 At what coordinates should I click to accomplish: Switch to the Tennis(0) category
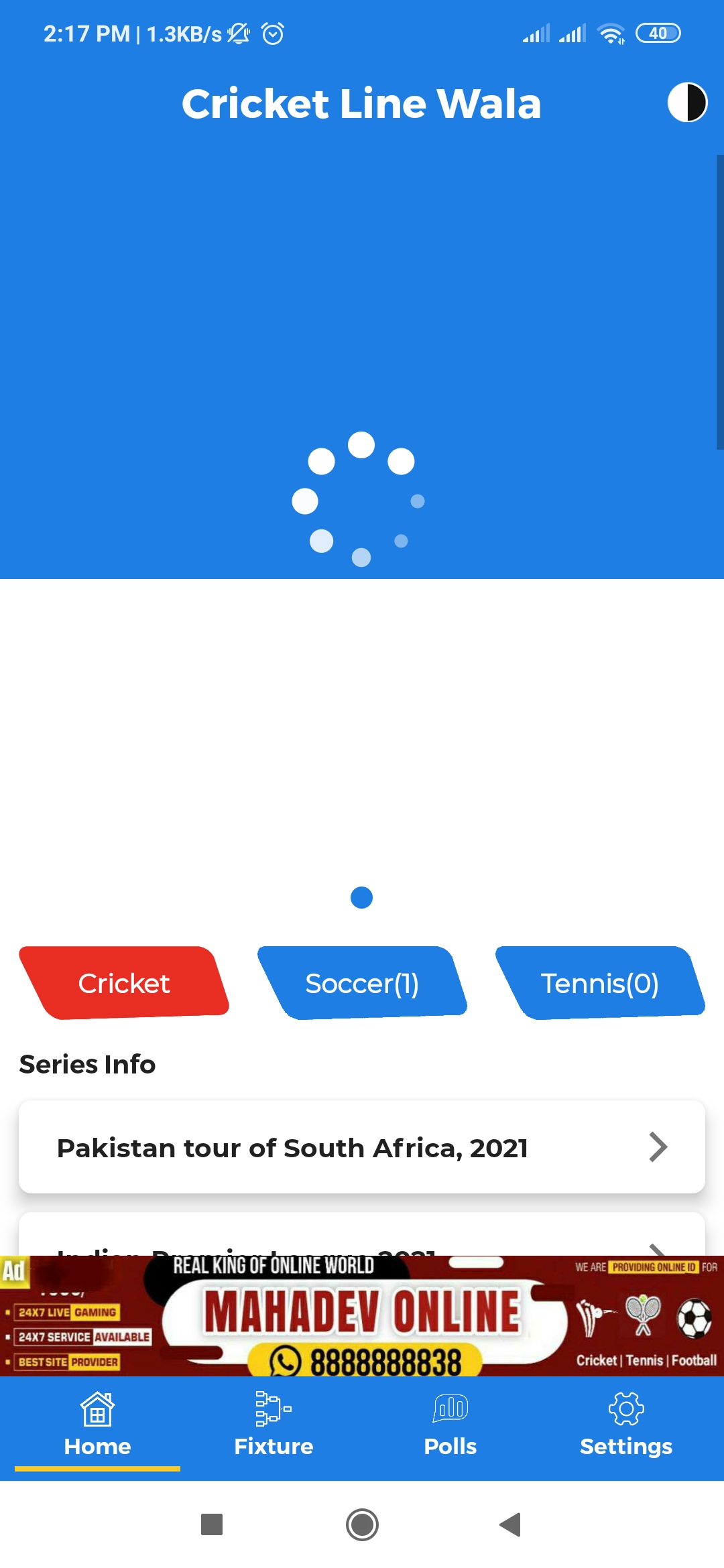(x=600, y=983)
